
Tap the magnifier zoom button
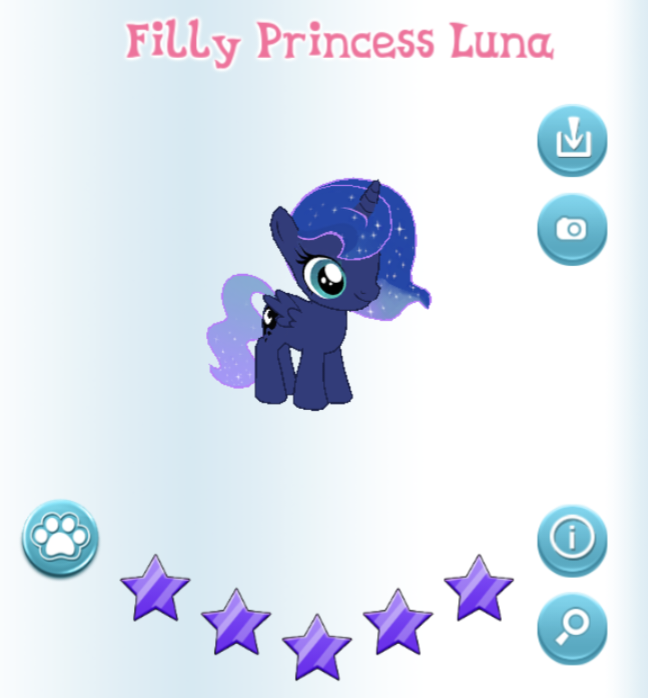click(572, 628)
